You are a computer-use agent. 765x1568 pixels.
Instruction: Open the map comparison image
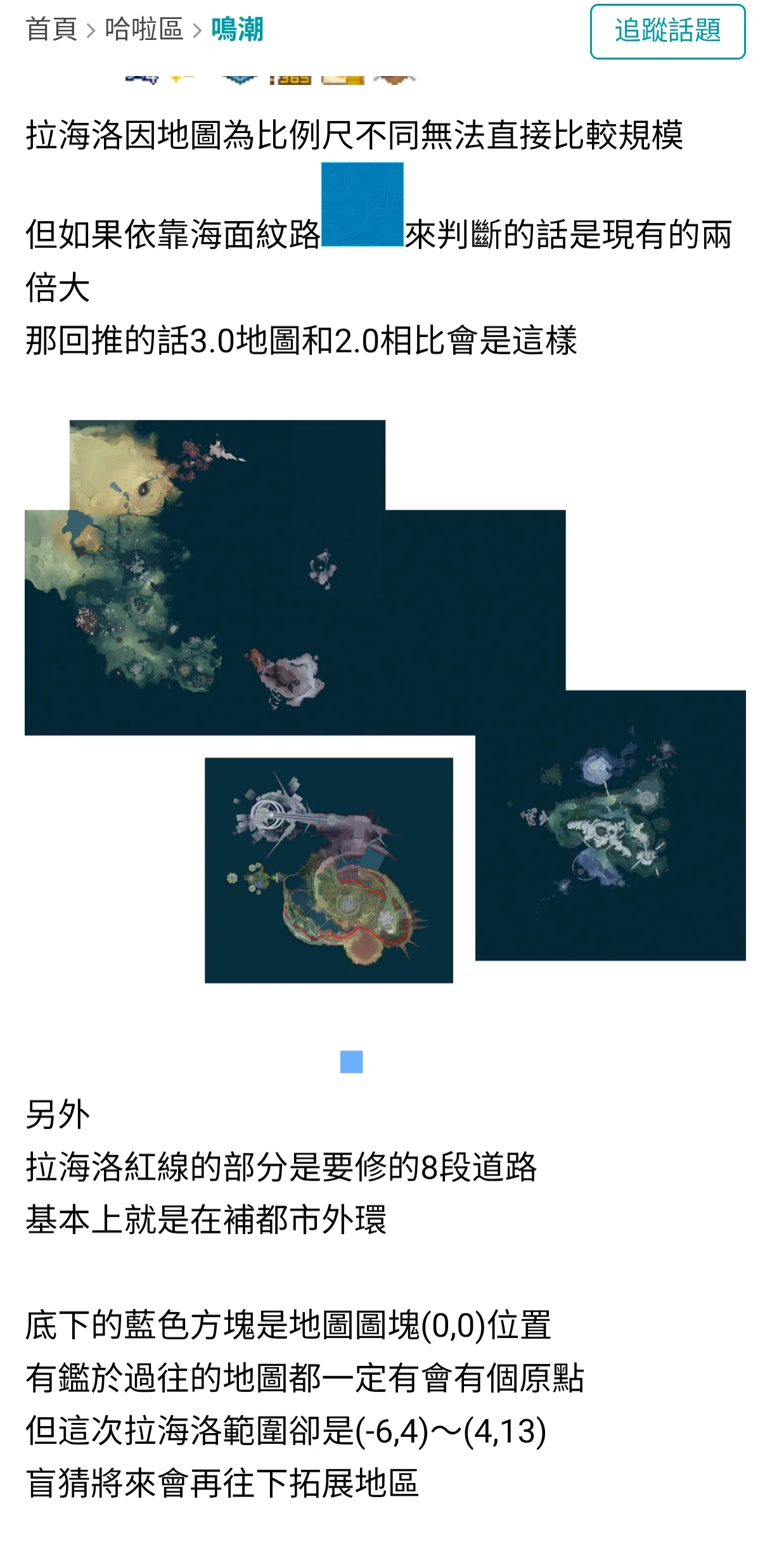pyautogui.click(x=385, y=701)
